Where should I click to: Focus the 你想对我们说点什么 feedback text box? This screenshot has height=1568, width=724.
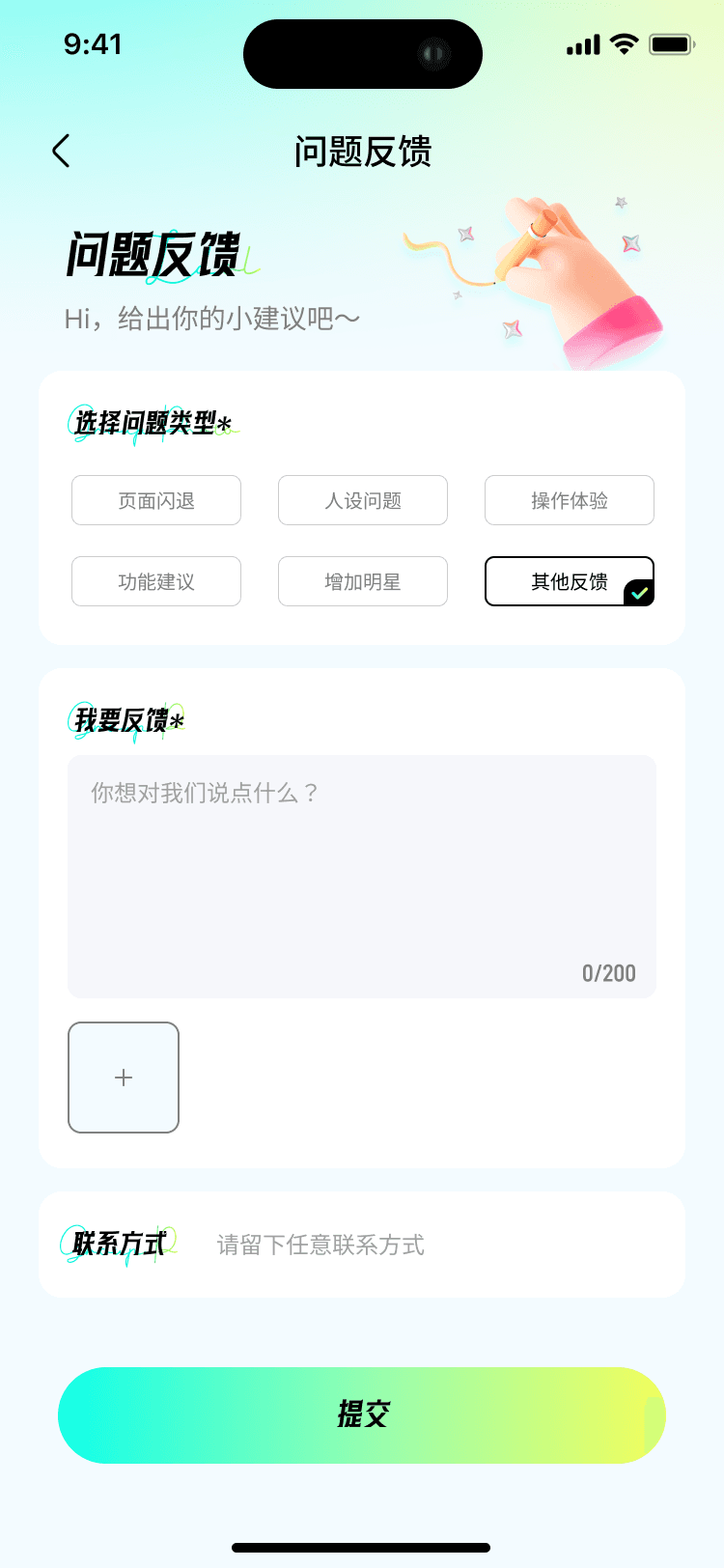362,869
